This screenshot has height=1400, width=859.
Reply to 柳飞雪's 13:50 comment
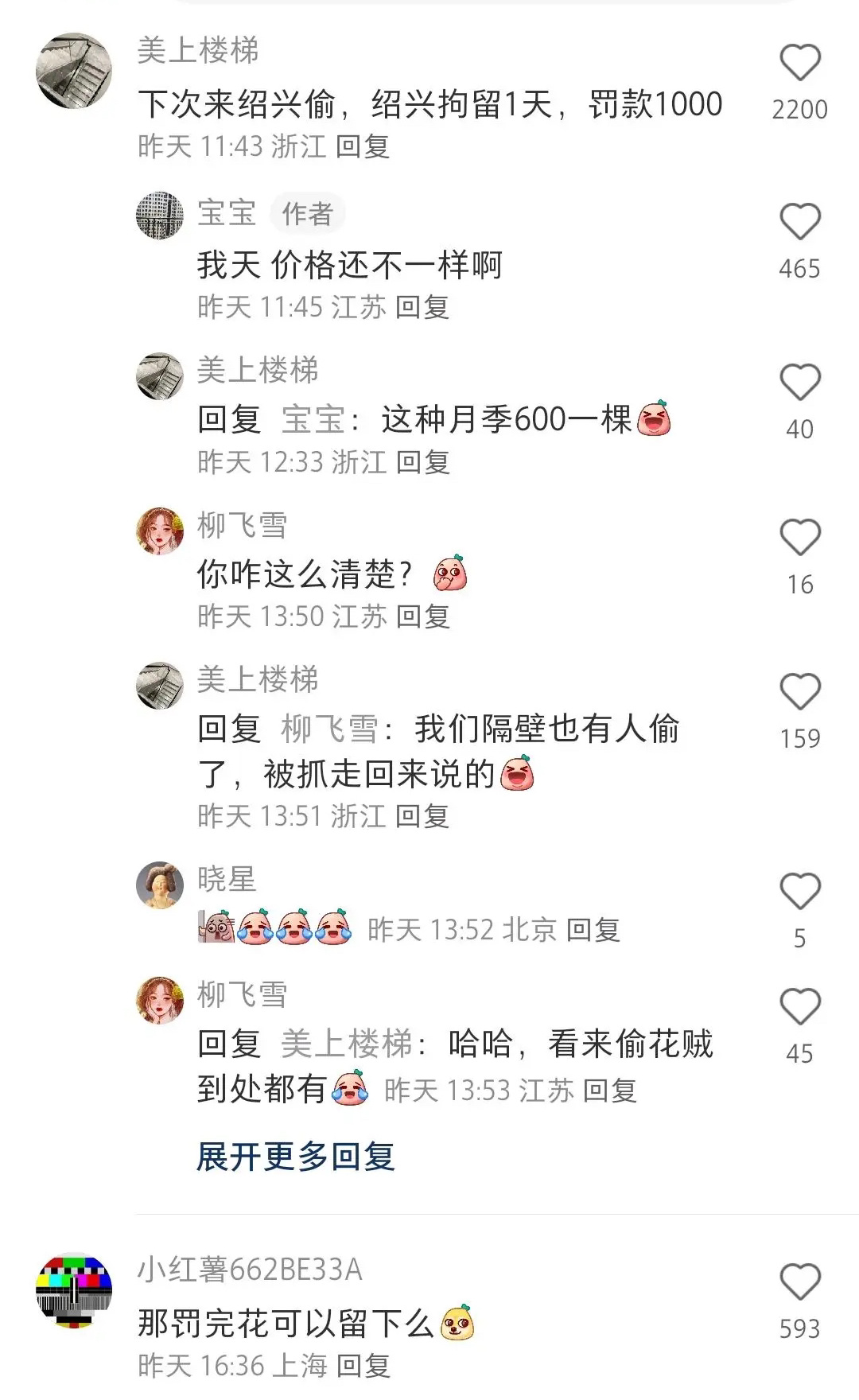tap(423, 616)
